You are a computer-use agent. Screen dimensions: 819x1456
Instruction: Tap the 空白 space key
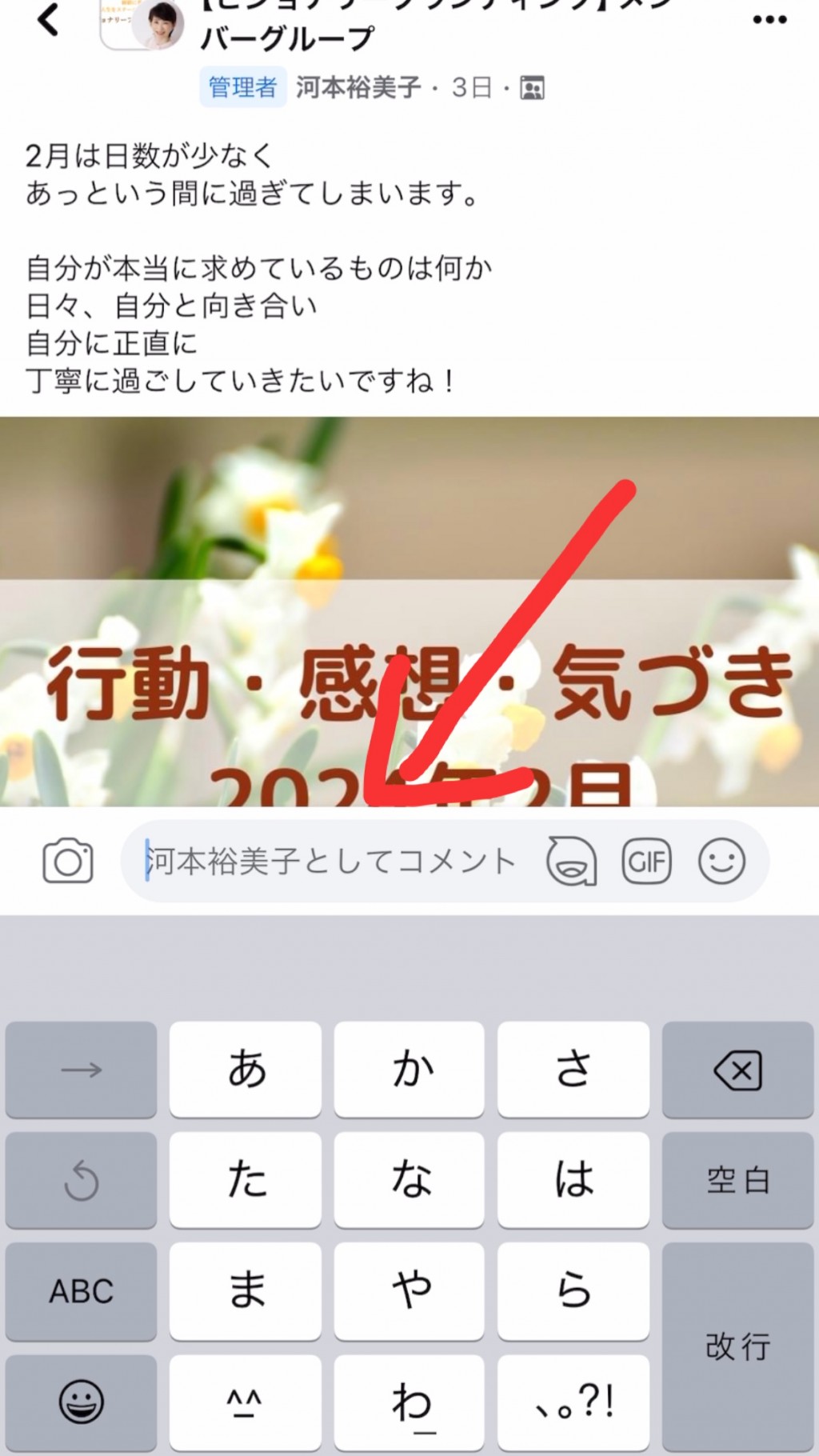737,1180
